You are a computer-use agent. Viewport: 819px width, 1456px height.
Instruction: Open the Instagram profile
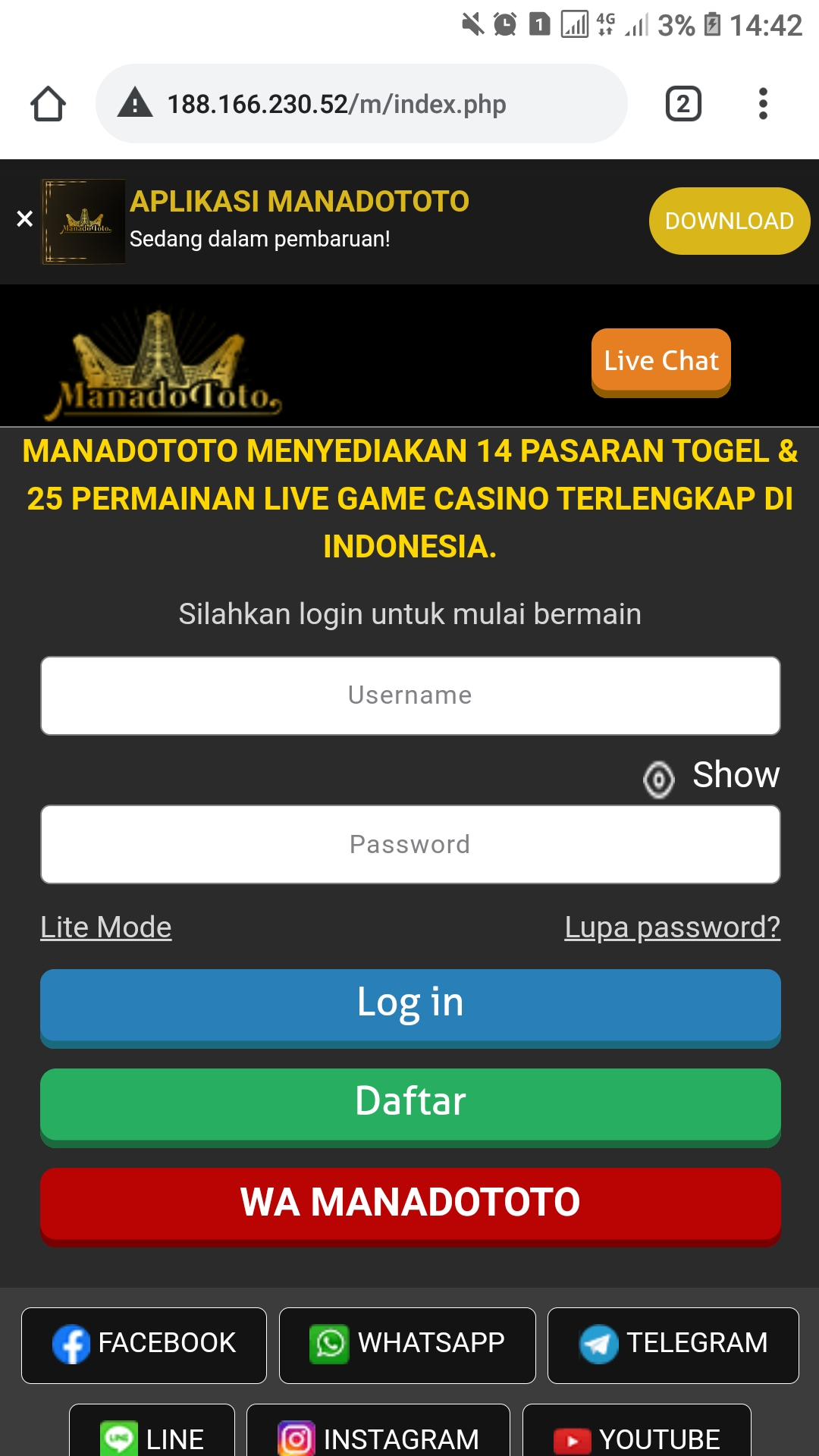pyautogui.click(x=378, y=1437)
